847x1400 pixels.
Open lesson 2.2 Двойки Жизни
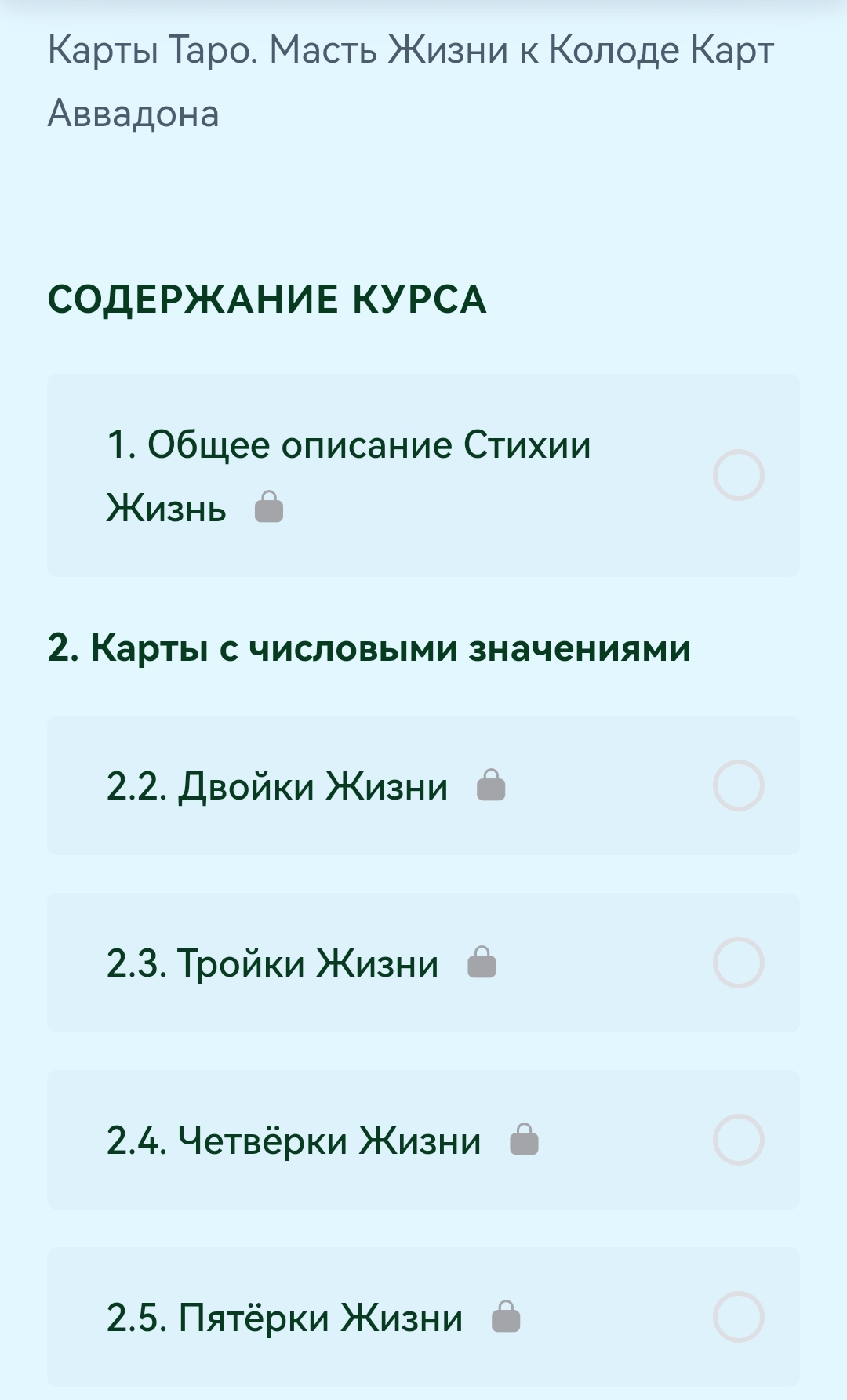point(278,785)
